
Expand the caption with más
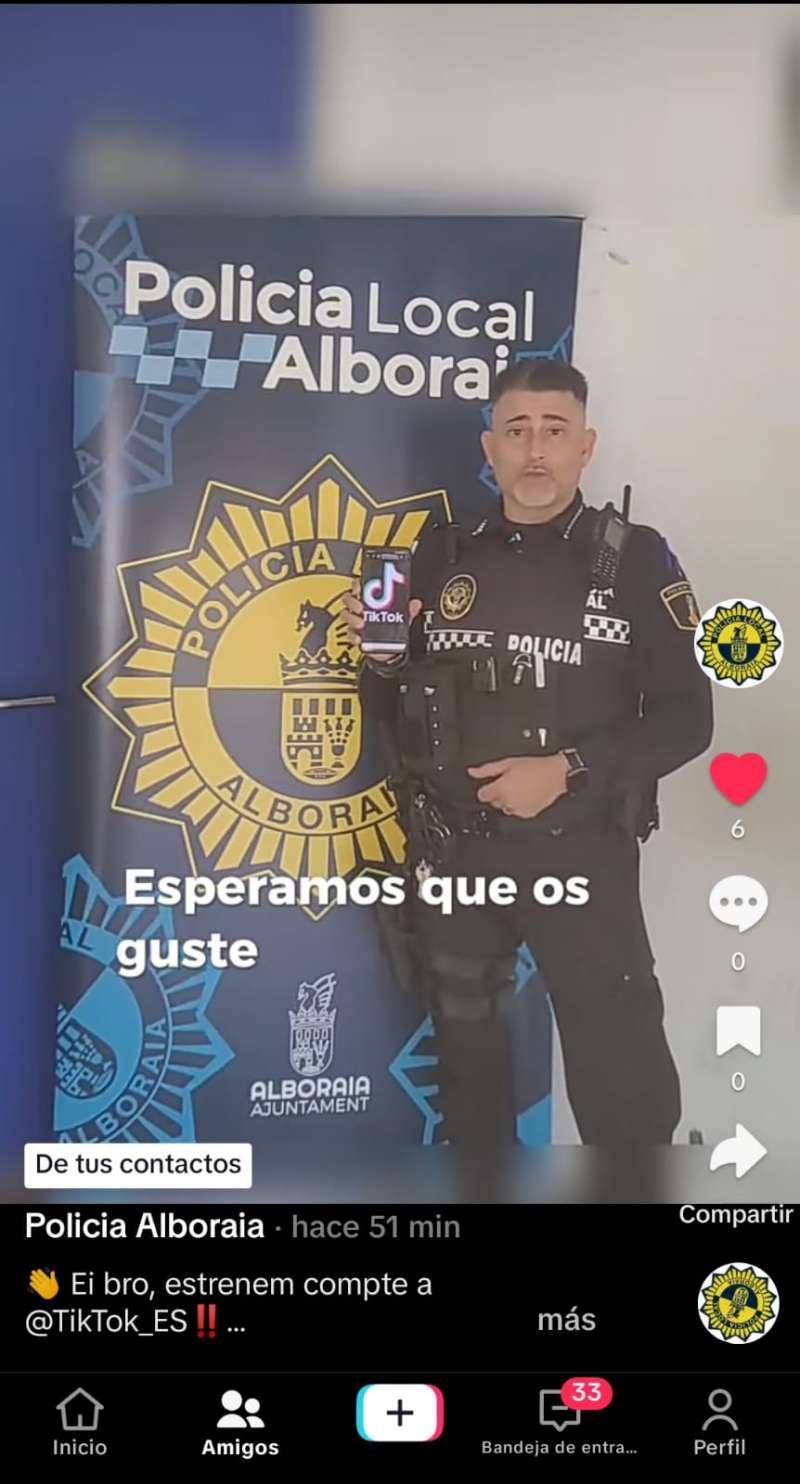point(566,1320)
